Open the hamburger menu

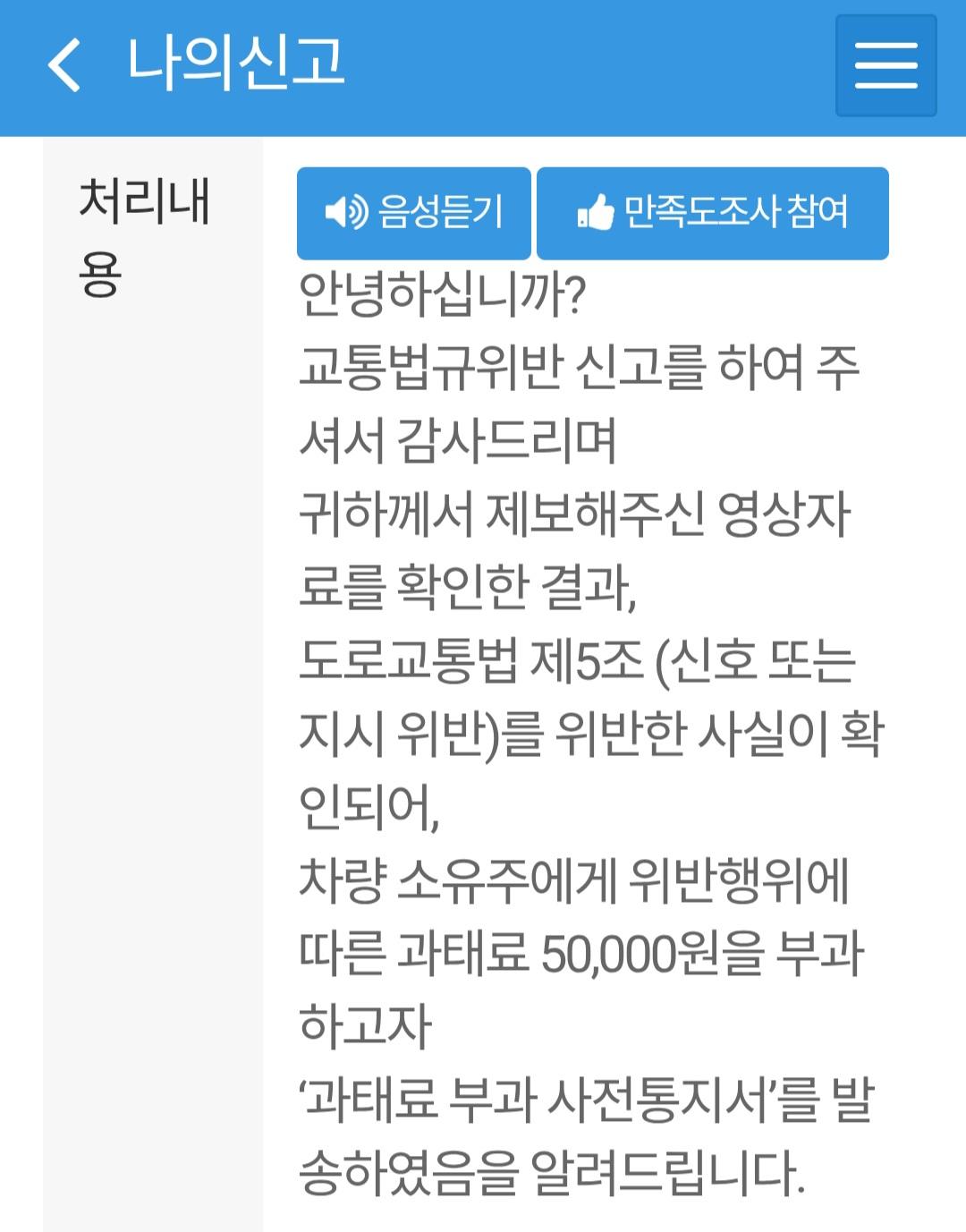[885, 65]
